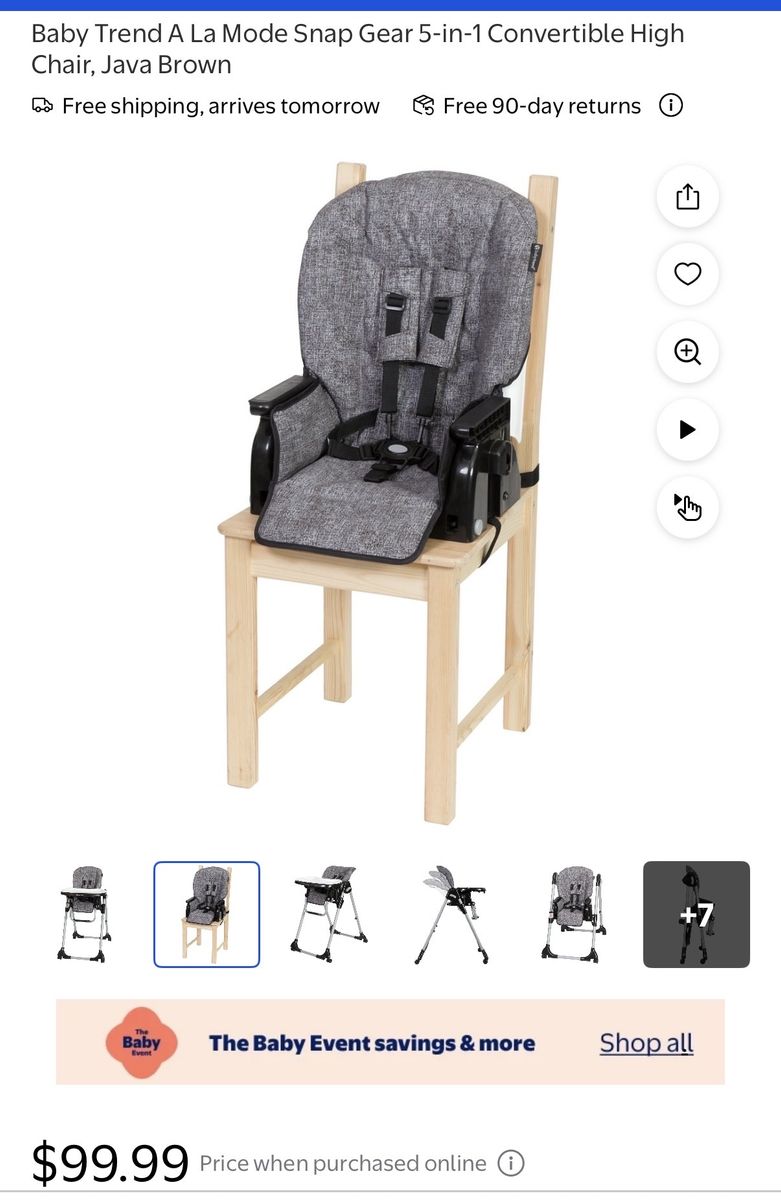The width and height of the screenshot is (781, 1200).
Task: Open the +7 more images tile
Action: pyautogui.click(x=696, y=914)
